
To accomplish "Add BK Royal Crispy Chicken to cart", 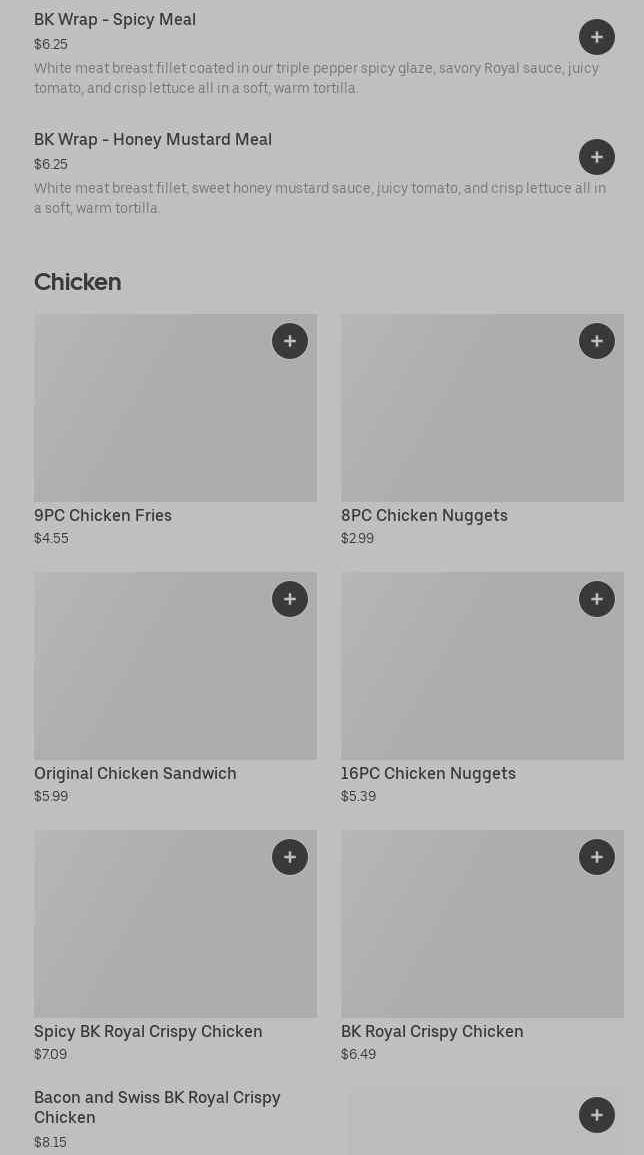I will click(596, 857).
